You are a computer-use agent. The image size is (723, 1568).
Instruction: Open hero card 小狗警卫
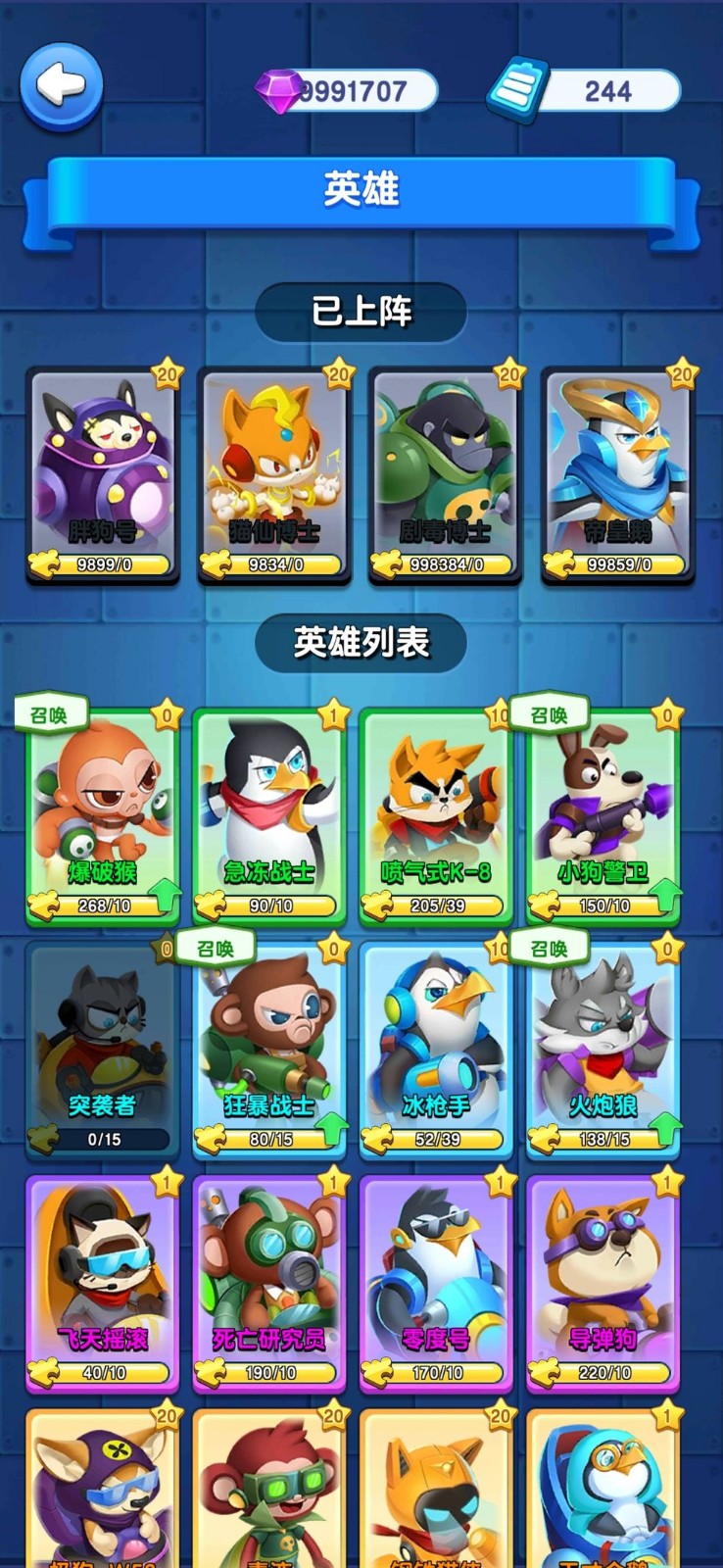603,813
